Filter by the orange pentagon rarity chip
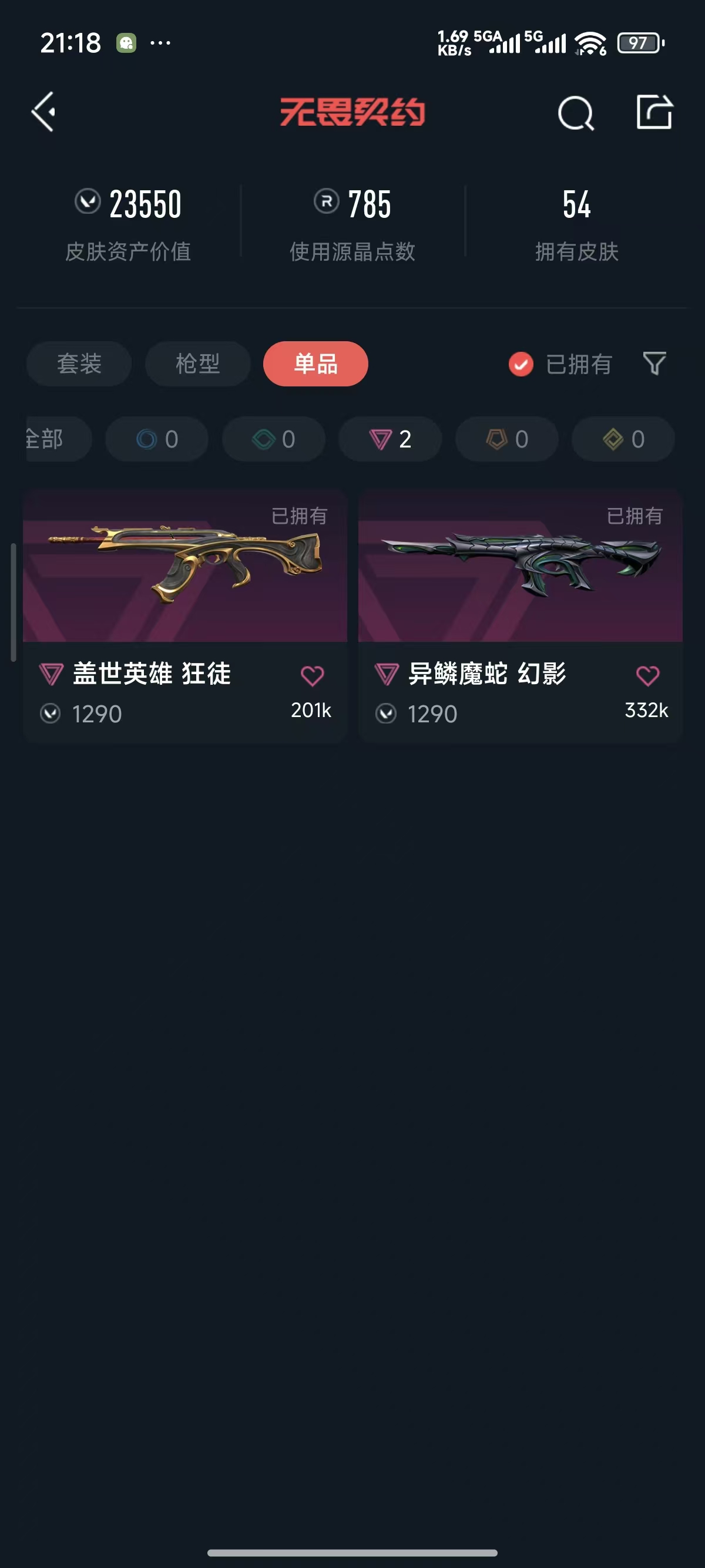705x1568 pixels. click(x=506, y=439)
